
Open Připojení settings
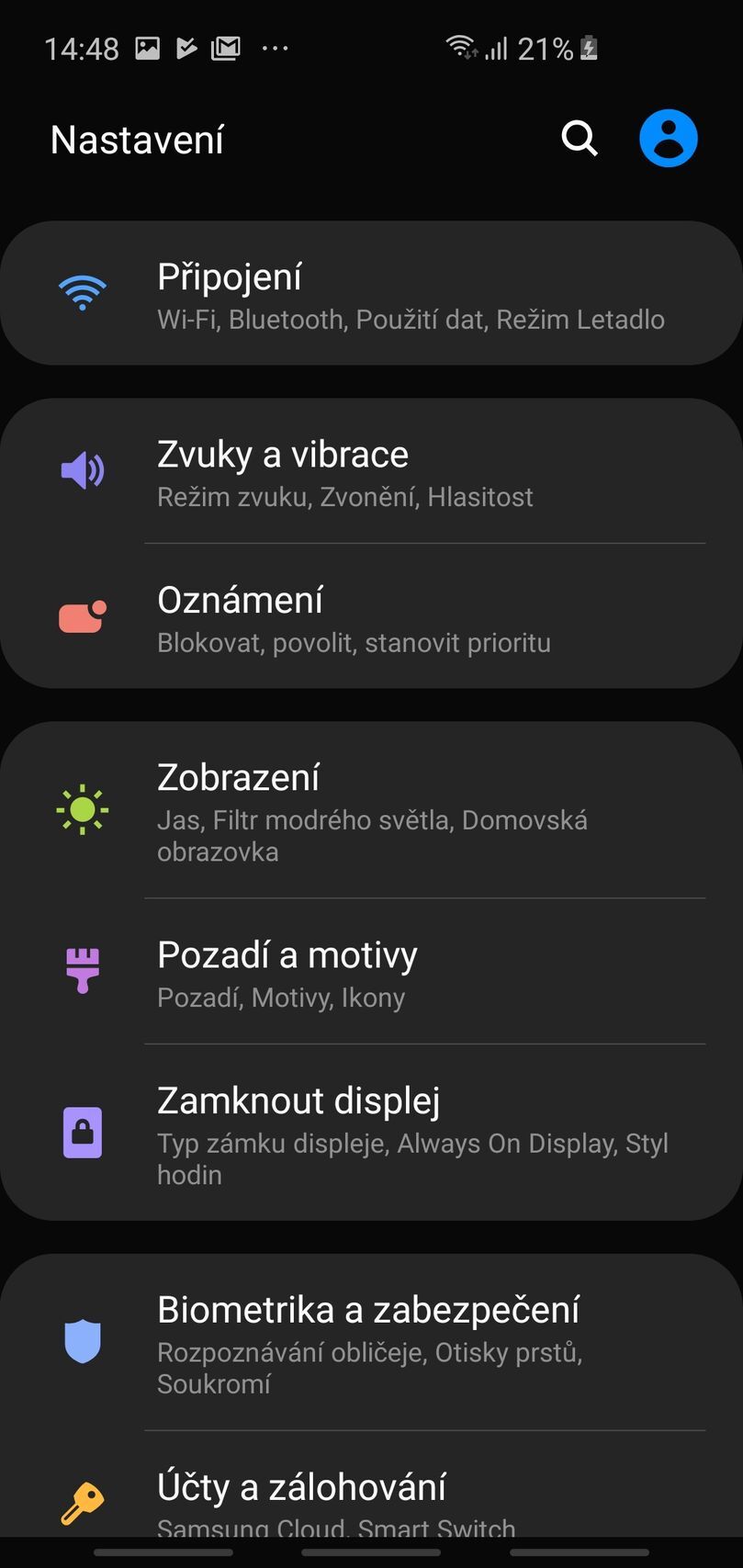(x=367, y=292)
